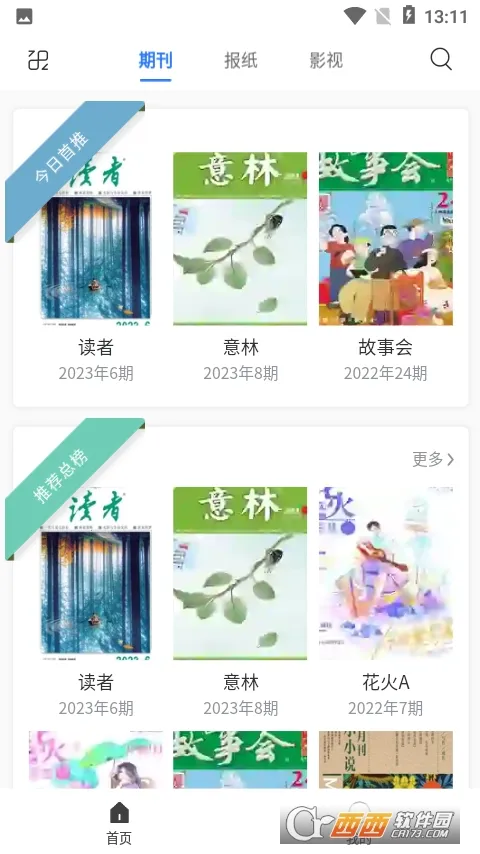480x854 pixels.
Task: Tap 更多 to see more rankings
Action: (x=433, y=459)
